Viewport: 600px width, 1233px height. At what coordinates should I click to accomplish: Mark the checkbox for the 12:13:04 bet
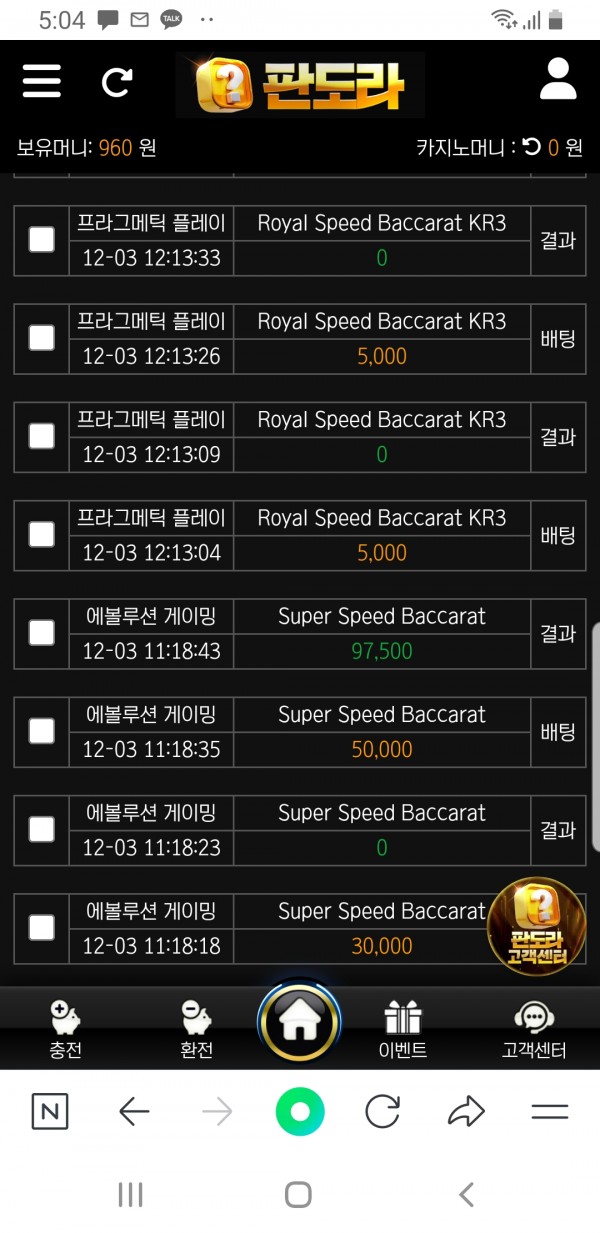[x=41, y=534]
